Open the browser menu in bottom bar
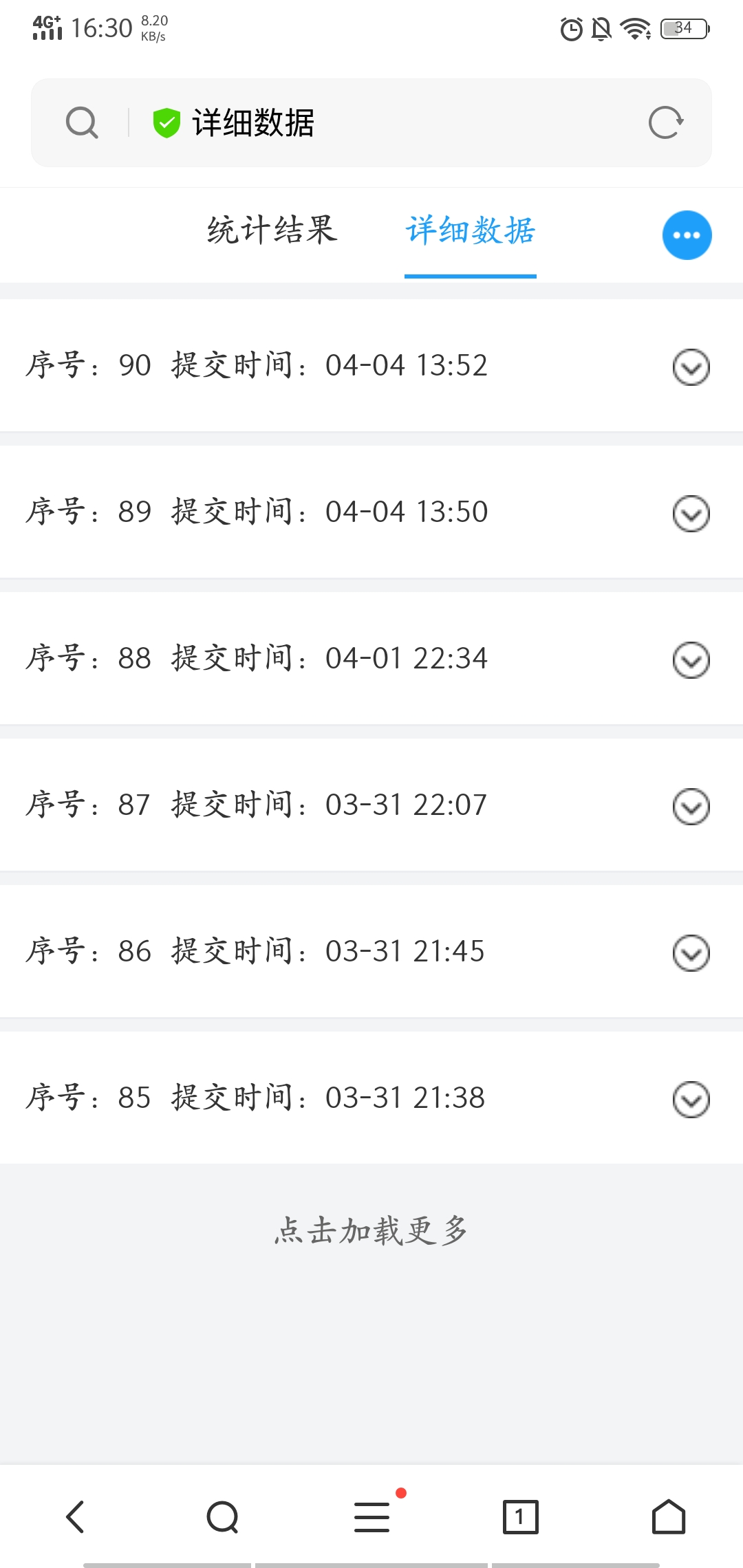This screenshot has height=1568, width=743. click(372, 1516)
